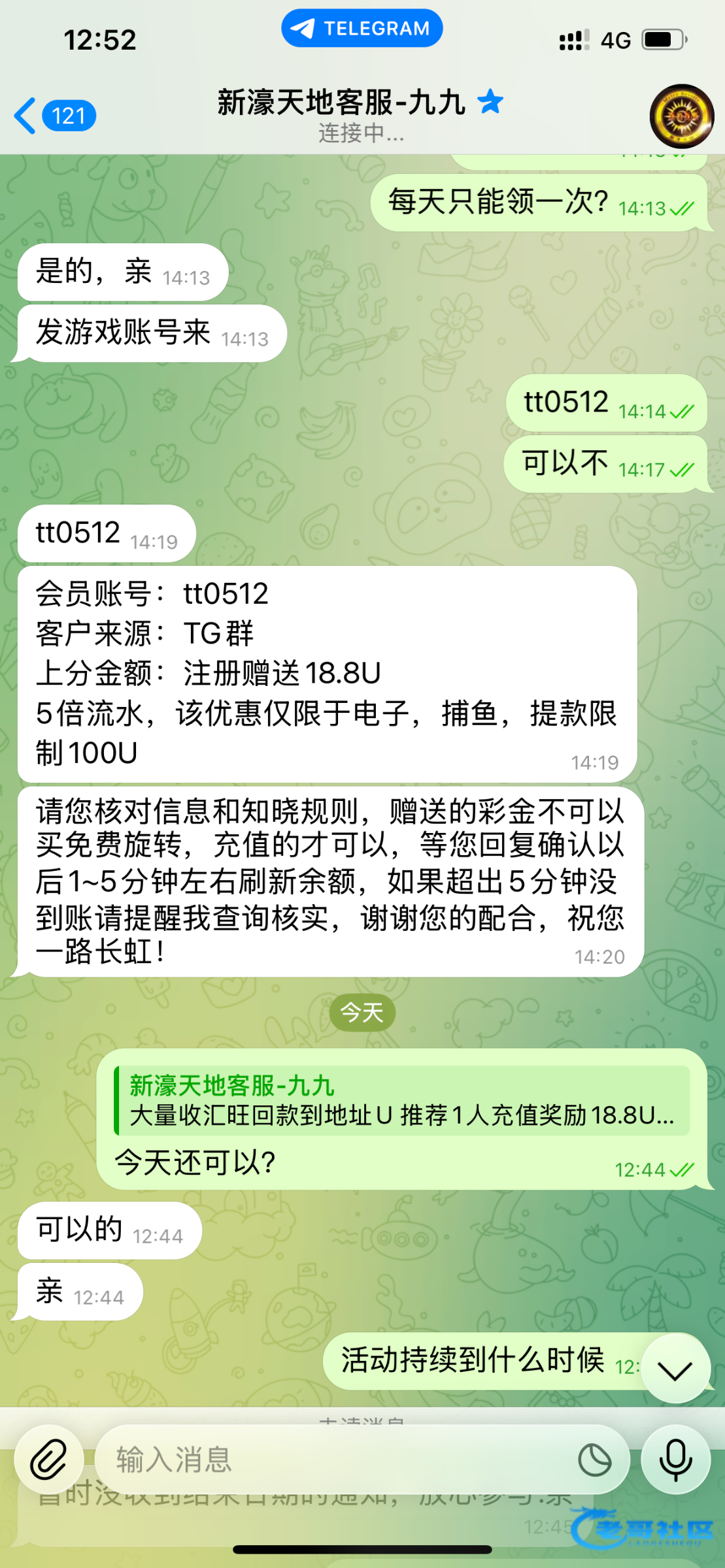This screenshot has height=1568, width=725.
Task: Open the sticker panel icon in the input field
Action: [594, 1460]
